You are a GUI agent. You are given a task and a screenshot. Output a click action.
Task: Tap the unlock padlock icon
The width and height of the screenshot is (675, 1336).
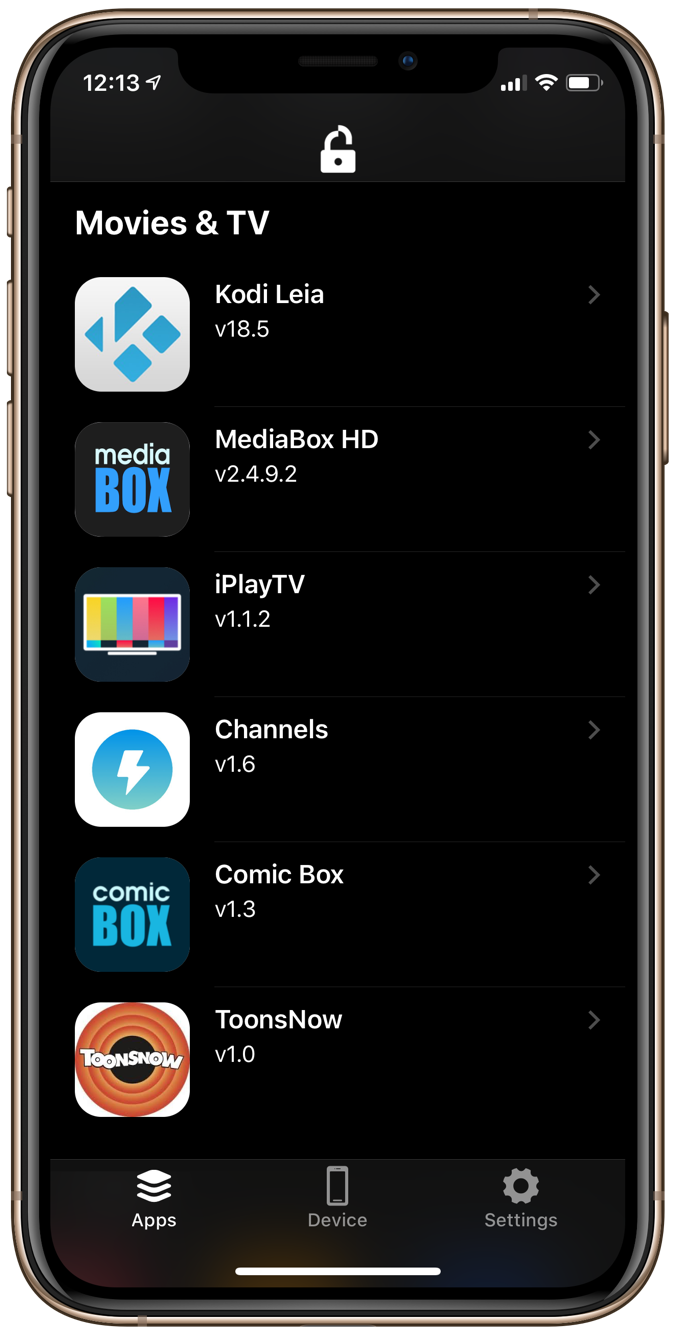coord(338,150)
